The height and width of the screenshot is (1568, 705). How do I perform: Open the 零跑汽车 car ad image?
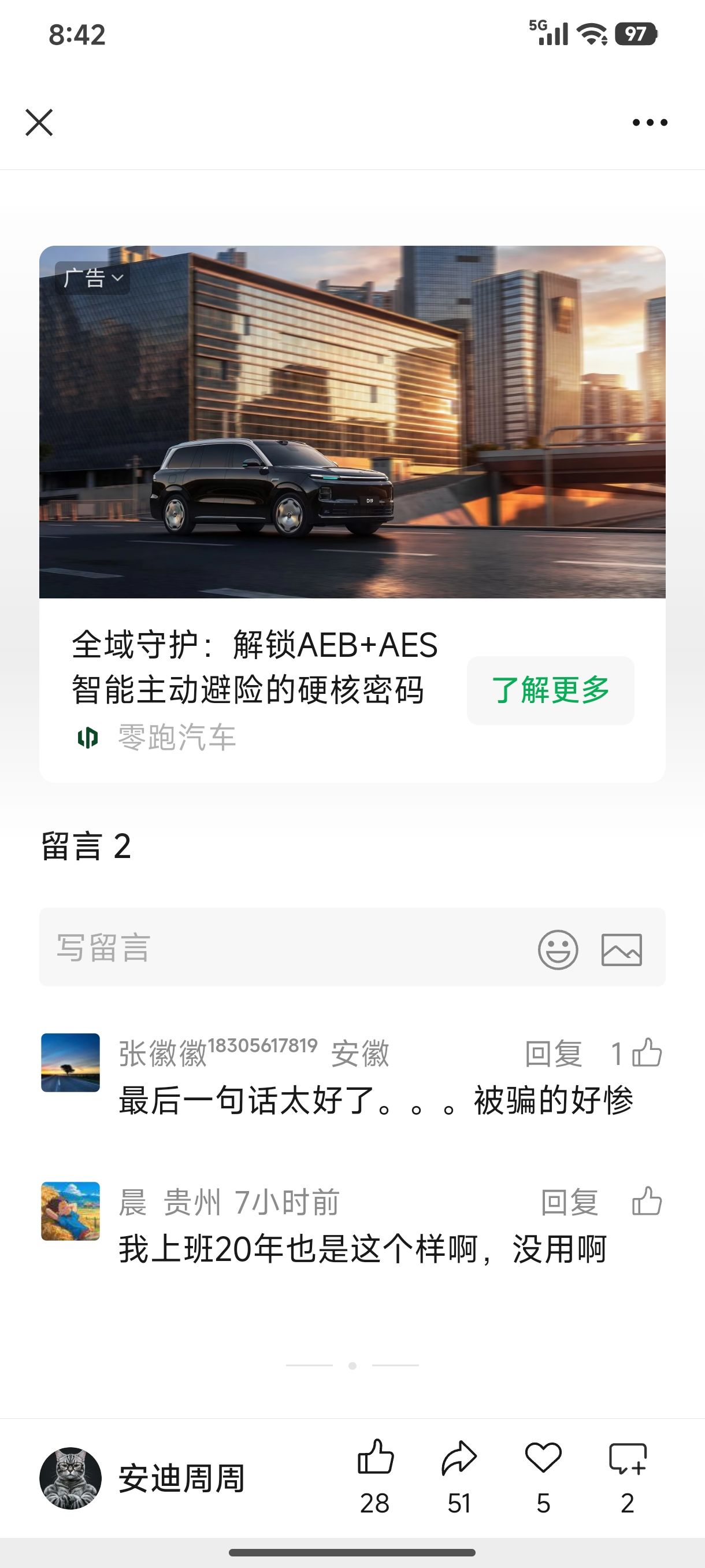tap(352, 422)
